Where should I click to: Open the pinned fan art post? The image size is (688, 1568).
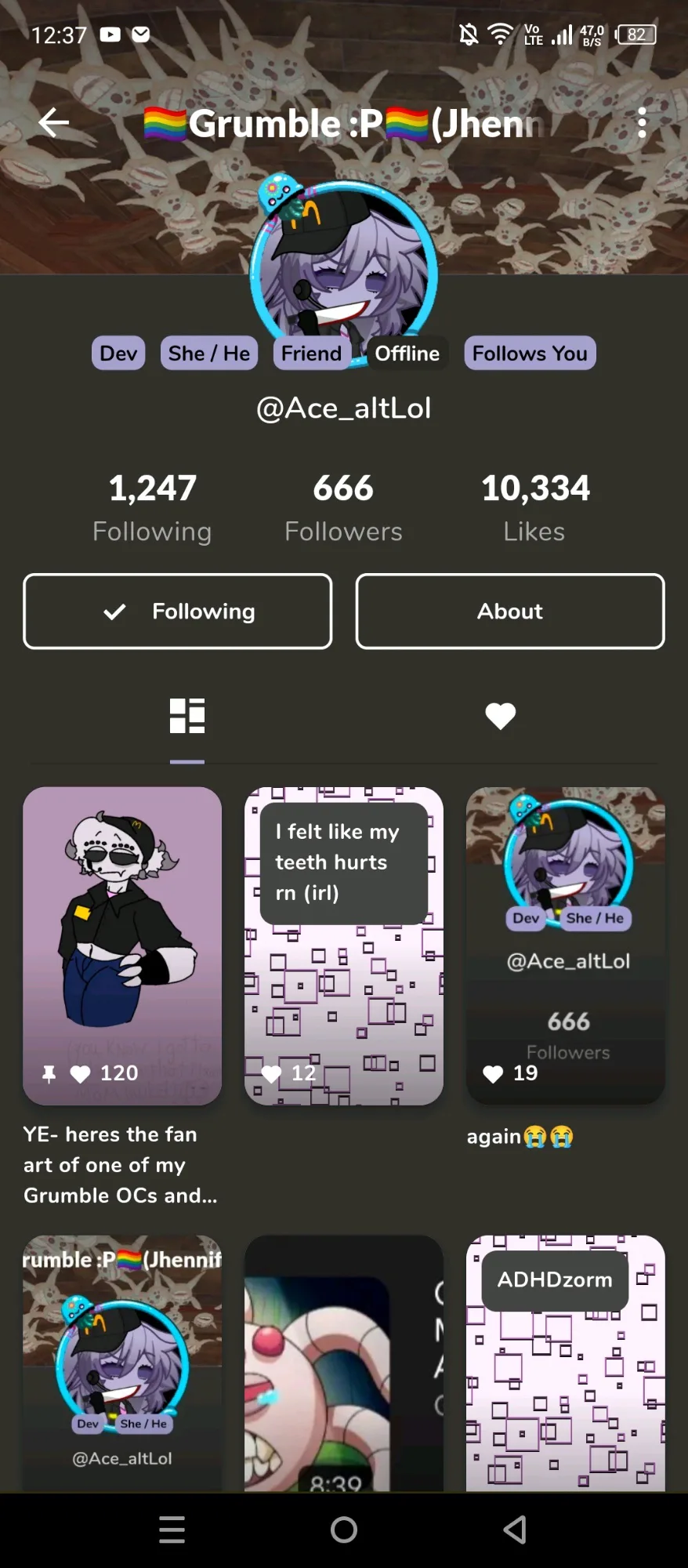coord(122,946)
